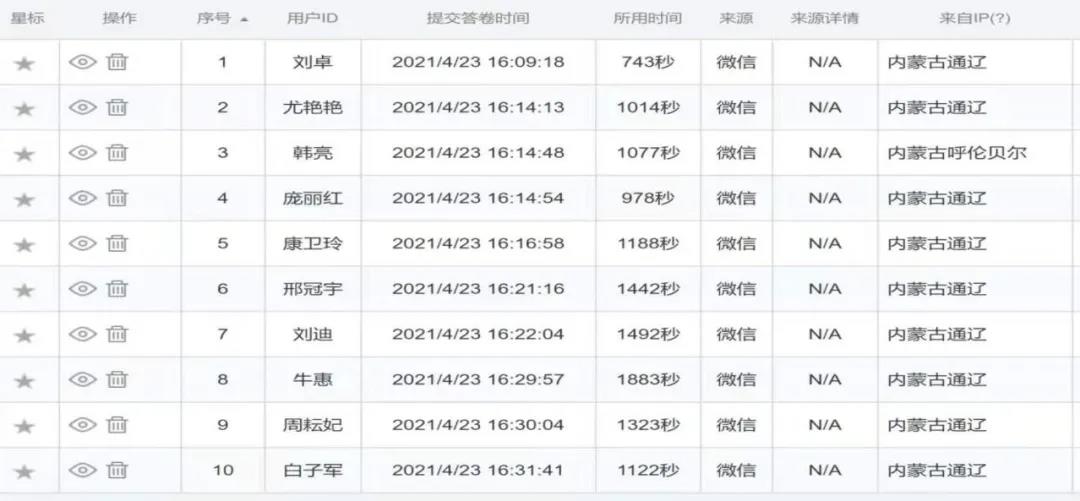
Task: View 庞丽红's answer details
Action: (83, 198)
